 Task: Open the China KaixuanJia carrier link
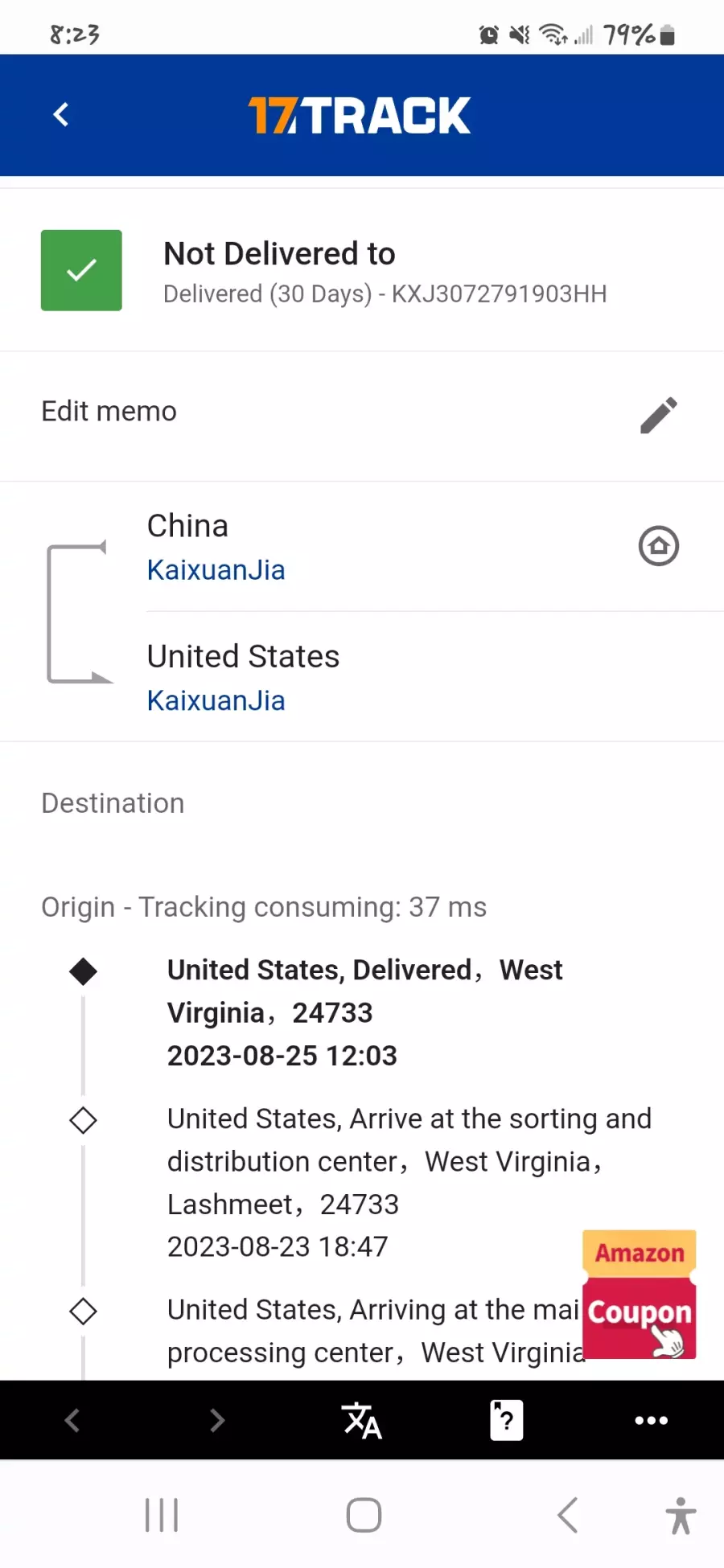click(x=216, y=570)
